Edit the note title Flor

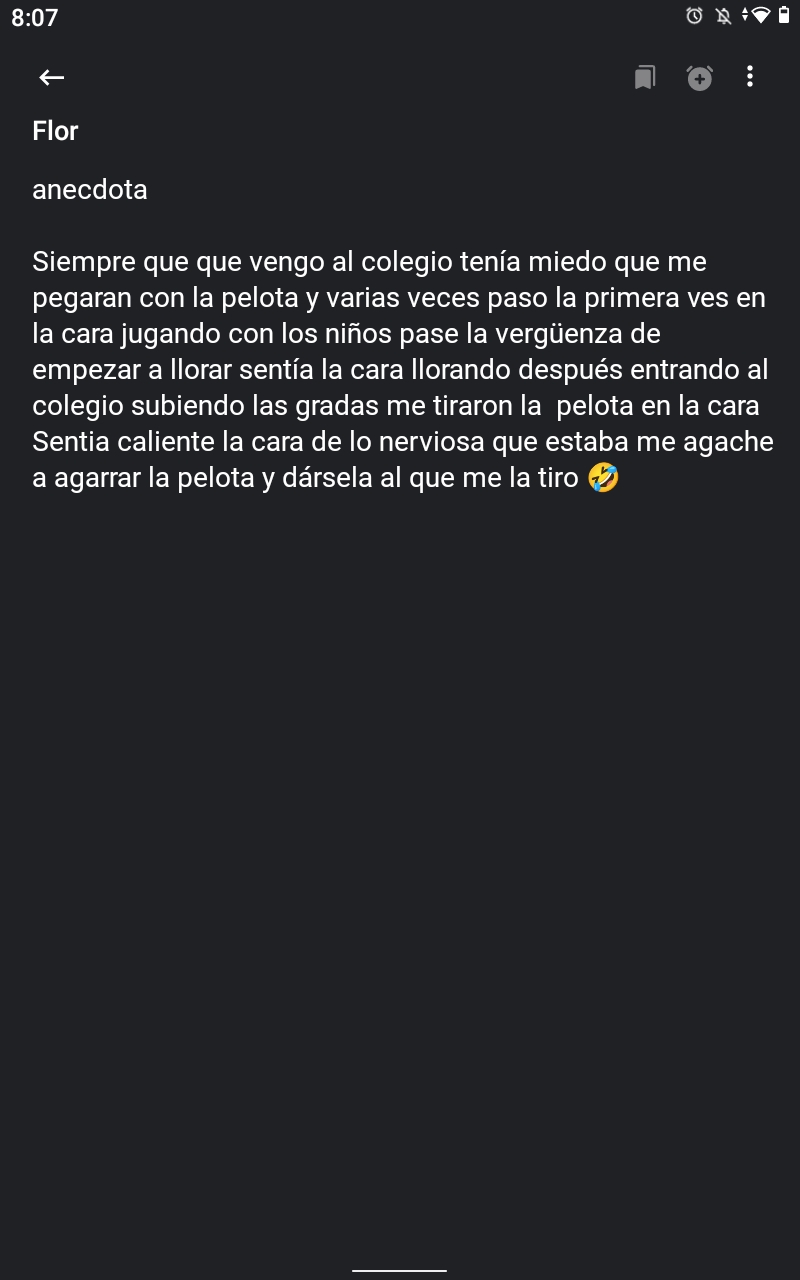[55, 131]
